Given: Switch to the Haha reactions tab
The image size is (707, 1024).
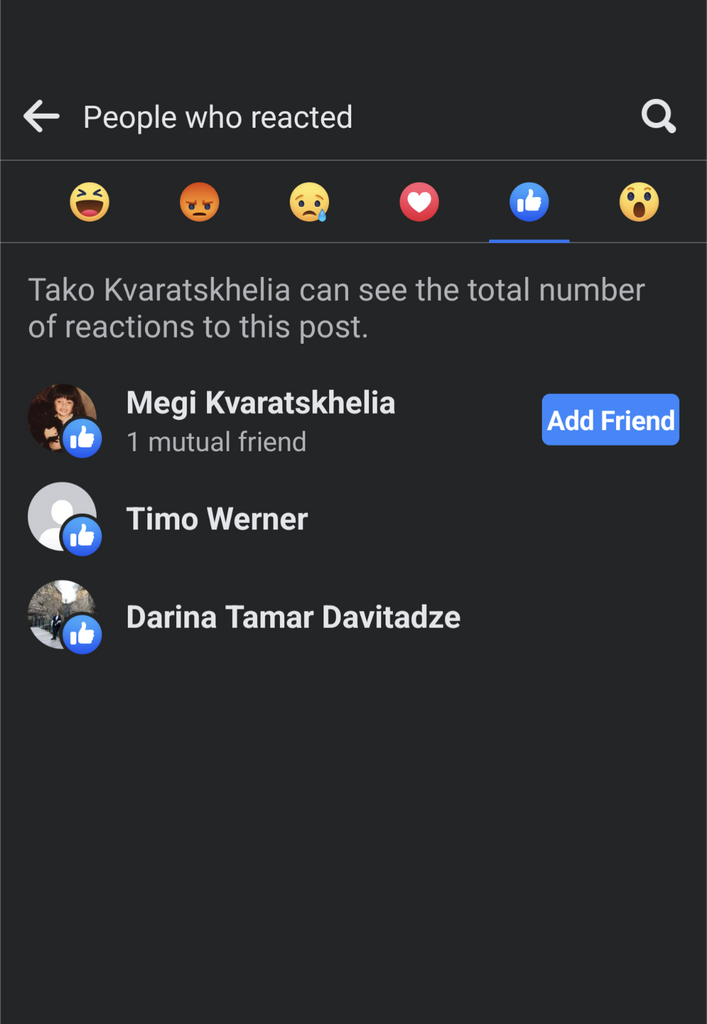Looking at the screenshot, I should coord(90,203).
